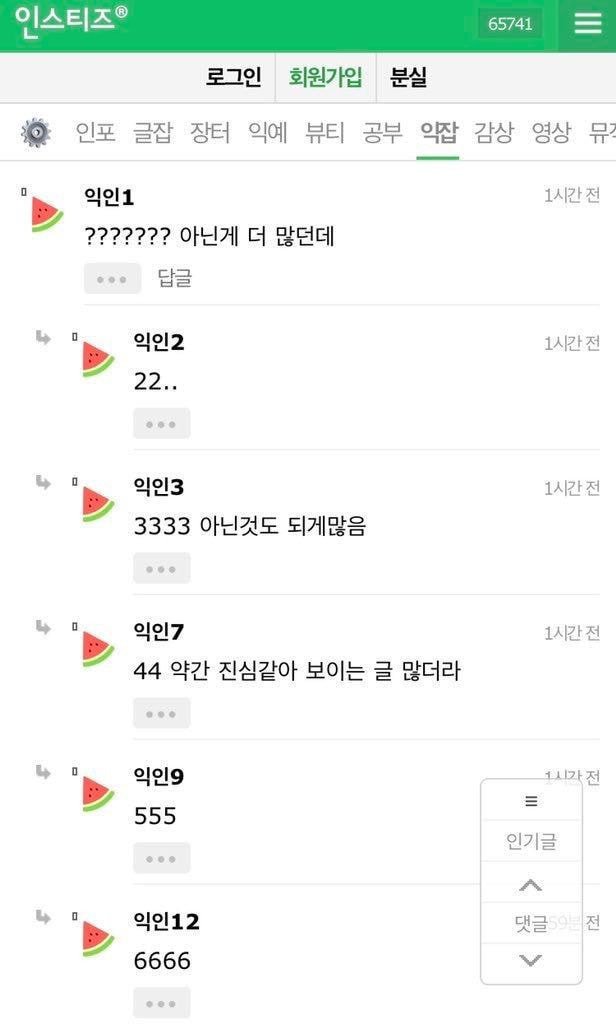This screenshot has height=1024, width=616.
Task: Open the settings gear icon
Action: (x=36, y=132)
